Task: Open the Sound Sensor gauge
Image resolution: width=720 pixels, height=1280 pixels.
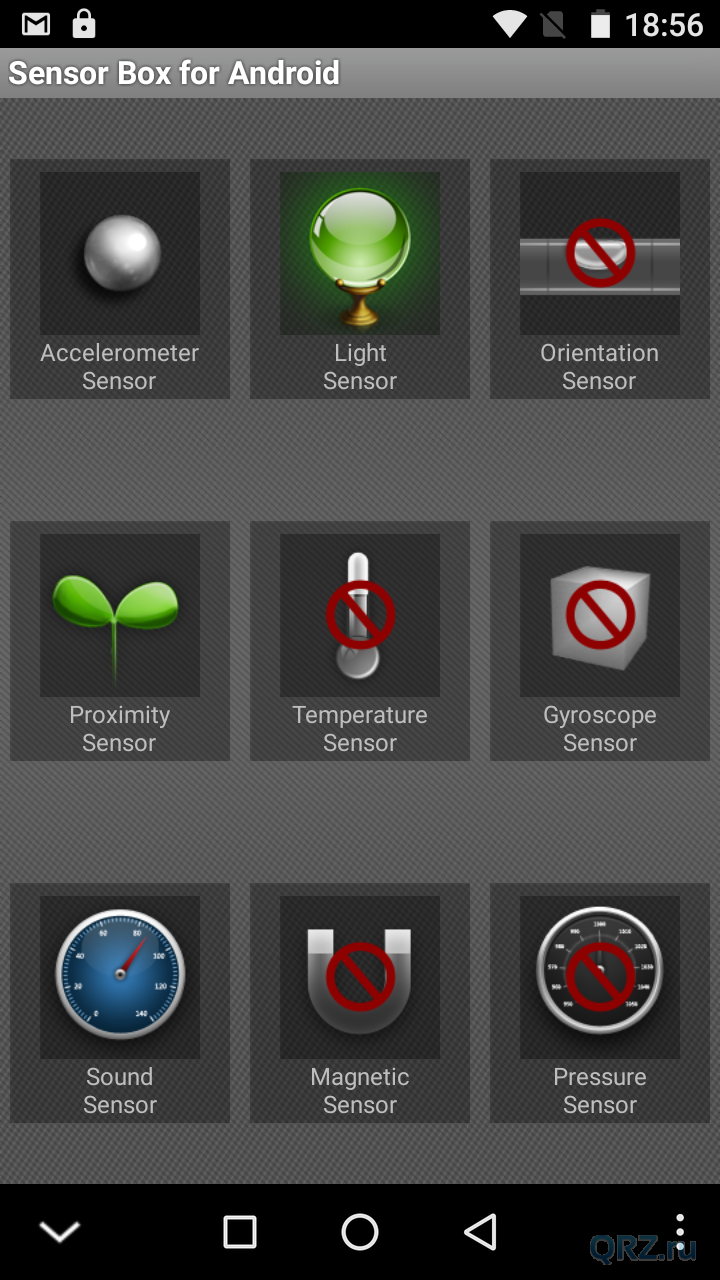Action: [x=120, y=1002]
